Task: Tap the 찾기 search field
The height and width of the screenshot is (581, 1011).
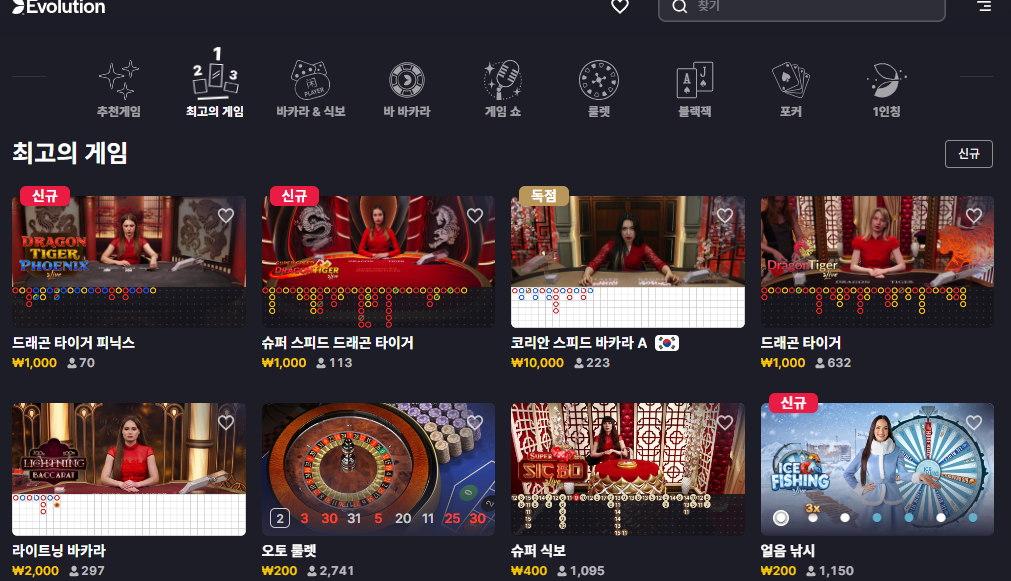Action: tap(801, 8)
